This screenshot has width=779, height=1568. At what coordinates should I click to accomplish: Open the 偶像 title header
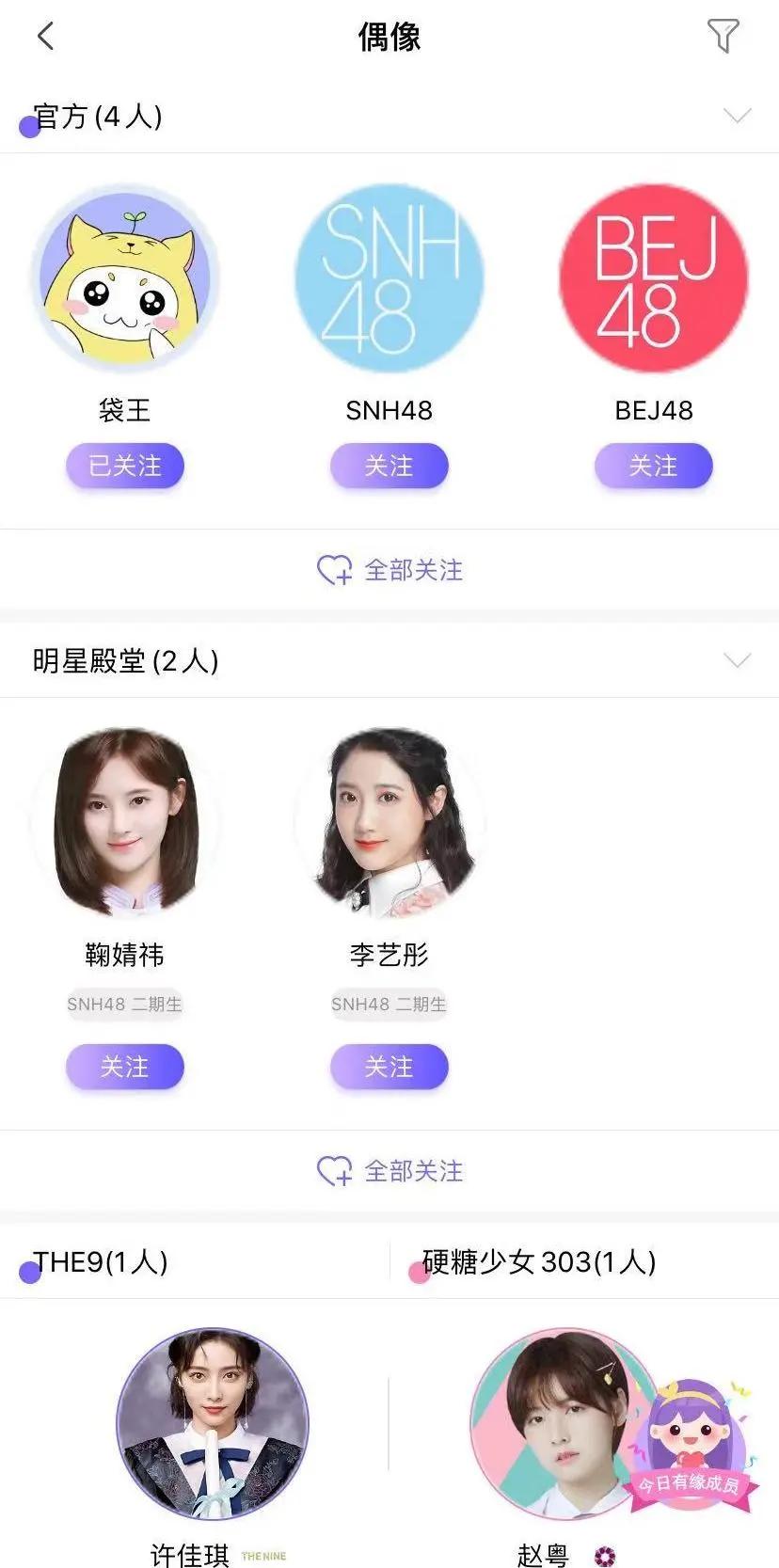point(389,37)
